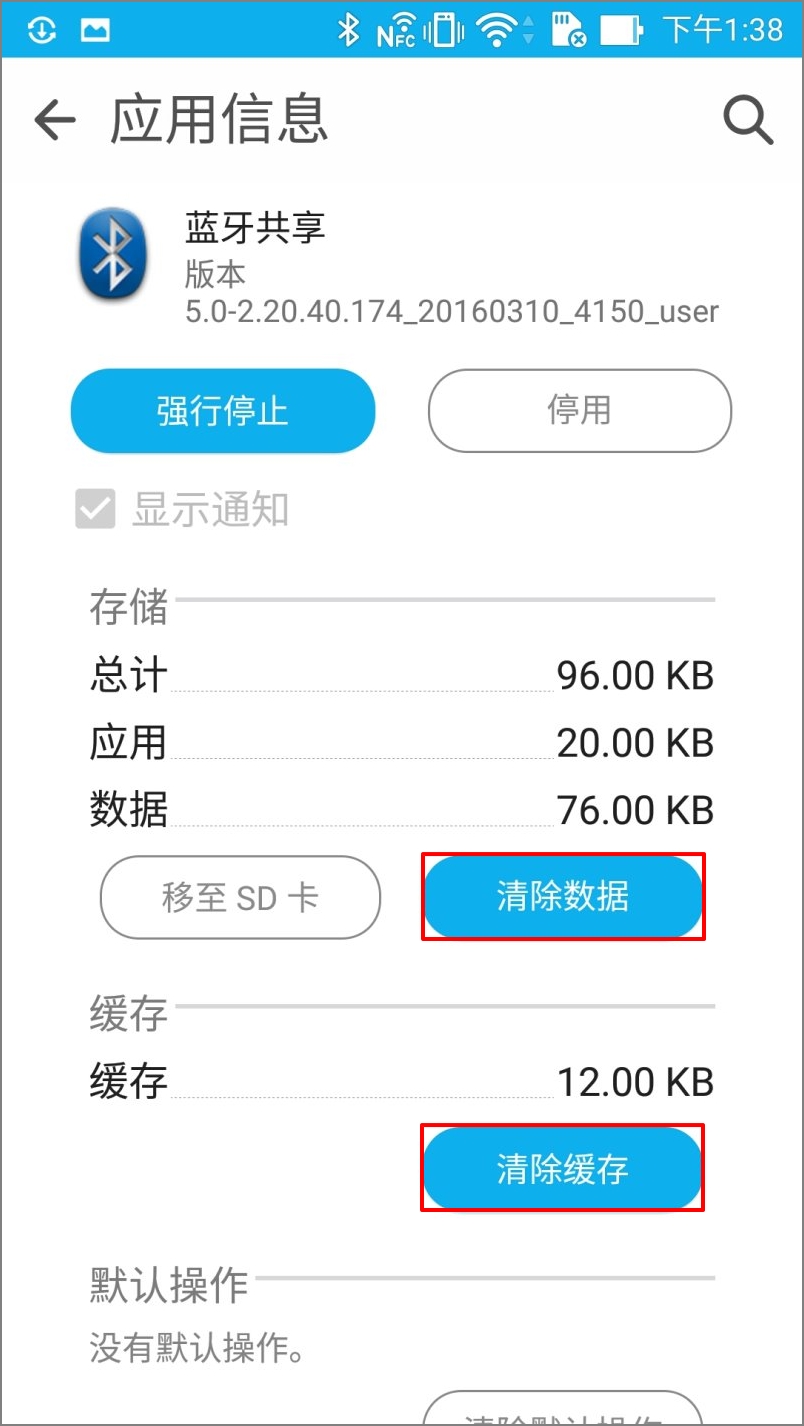
Task: Go back using the arrow
Action: [x=55, y=121]
